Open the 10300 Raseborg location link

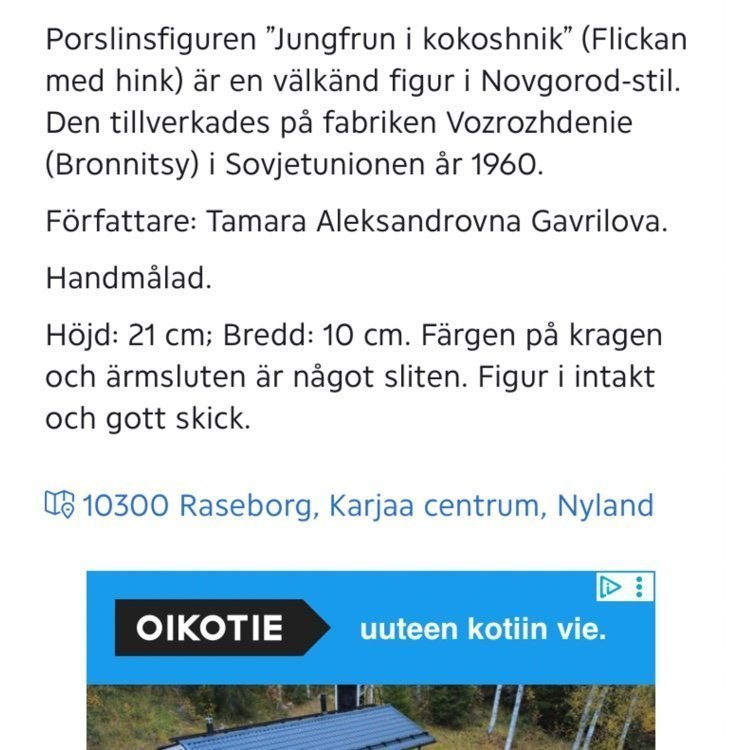point(365,505)
